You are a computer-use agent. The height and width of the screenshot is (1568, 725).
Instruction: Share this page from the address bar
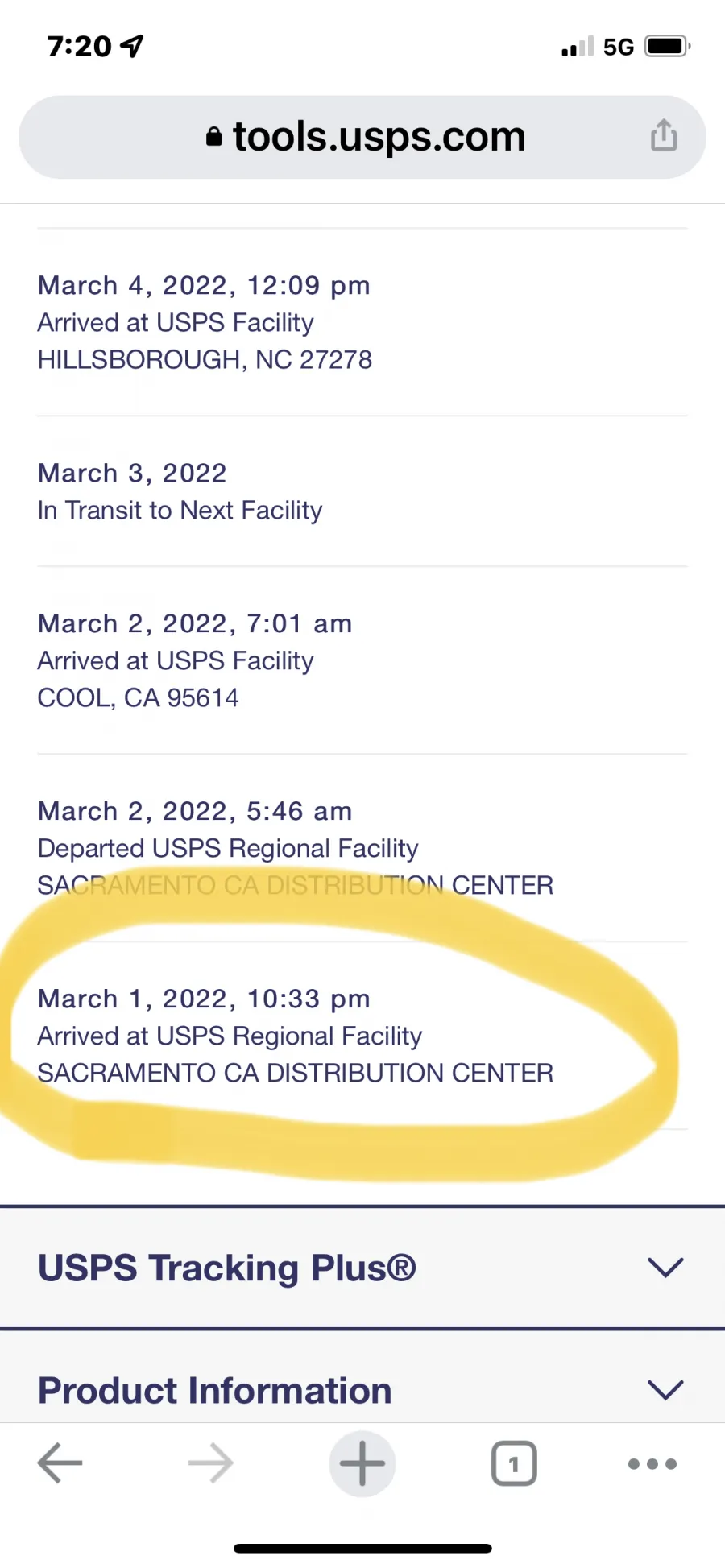664,135
